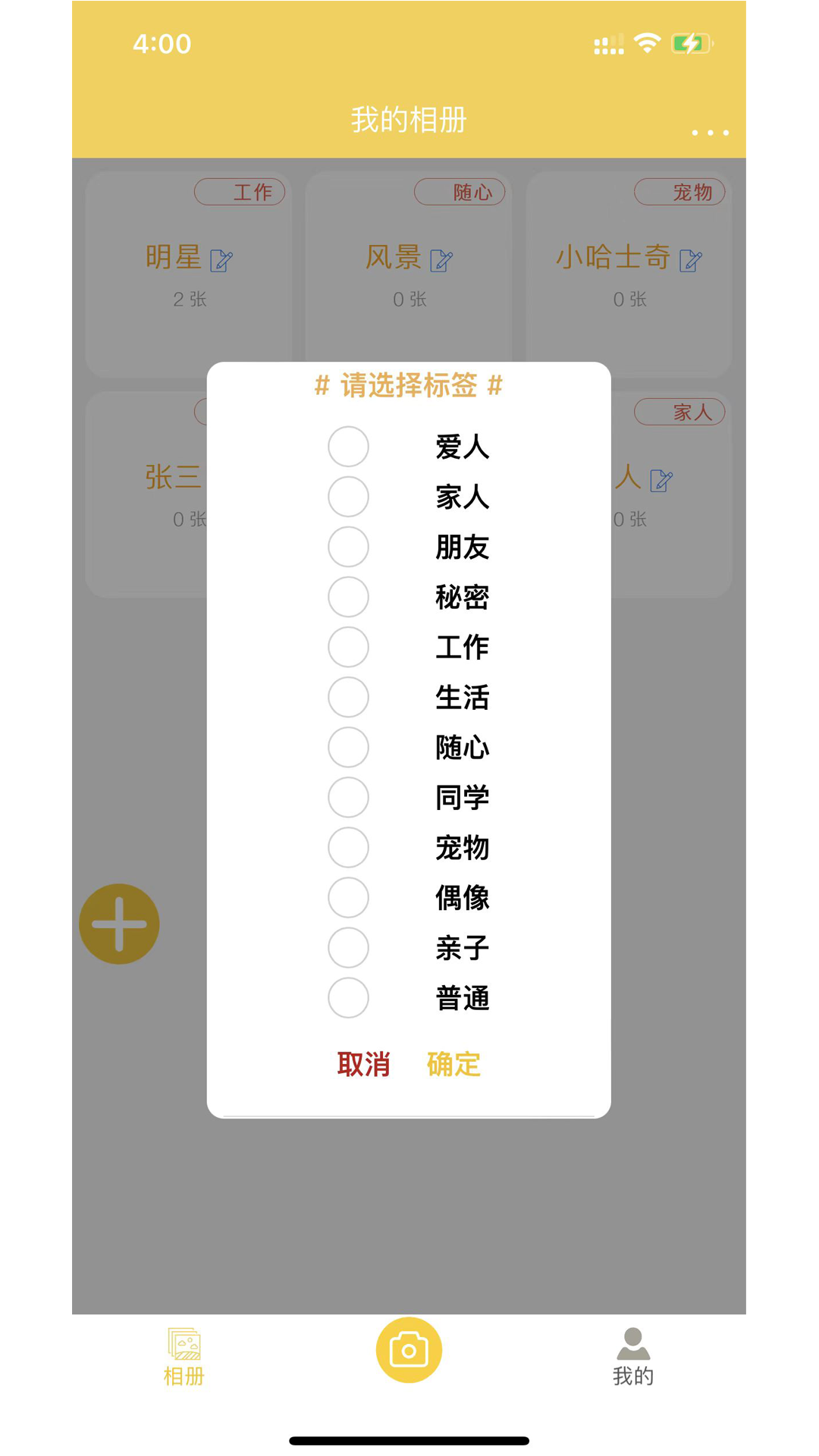Viewport: 819px width, 1456px height.
Task: Select the edit icon next to 小哈士奇
Action: (x=691, y=260)
